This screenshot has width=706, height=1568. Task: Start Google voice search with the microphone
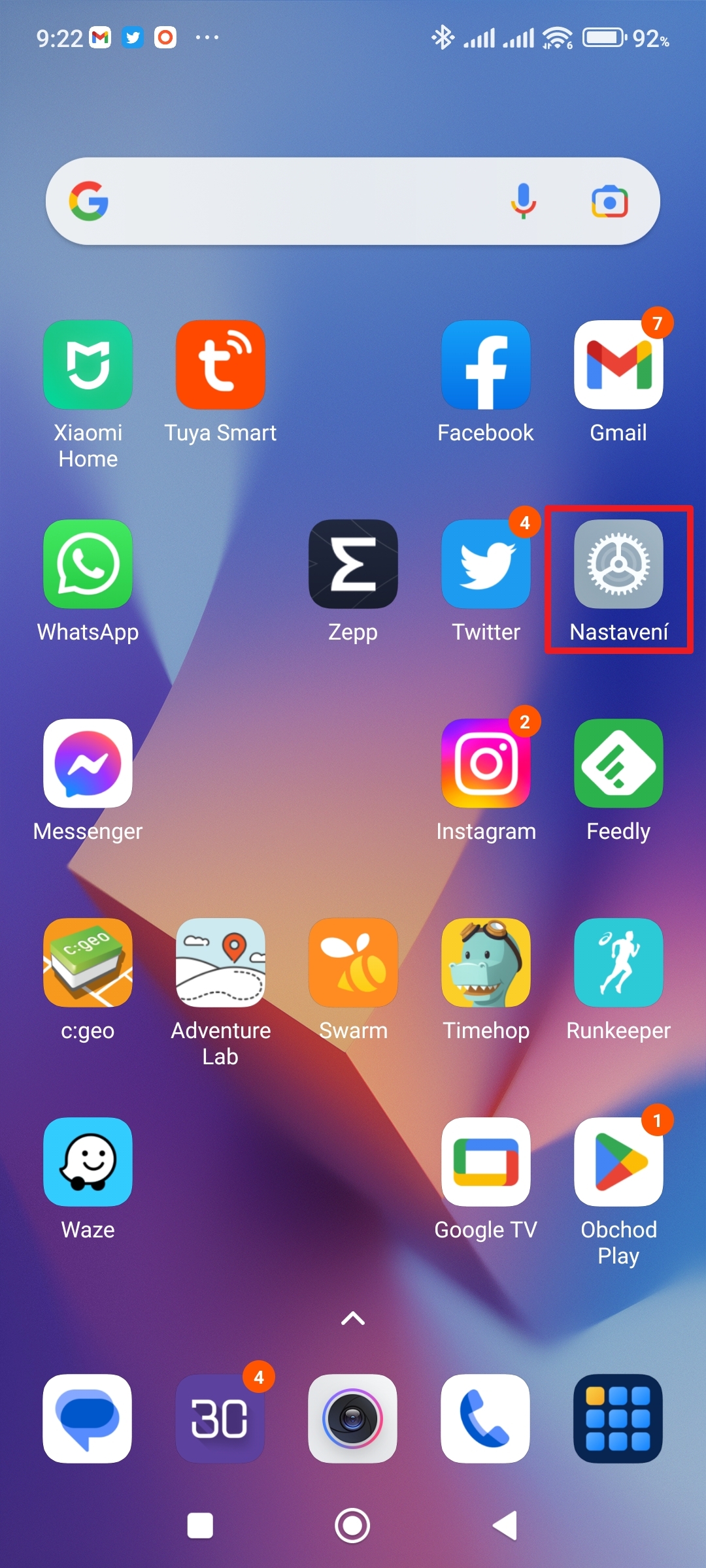(523, 201)
